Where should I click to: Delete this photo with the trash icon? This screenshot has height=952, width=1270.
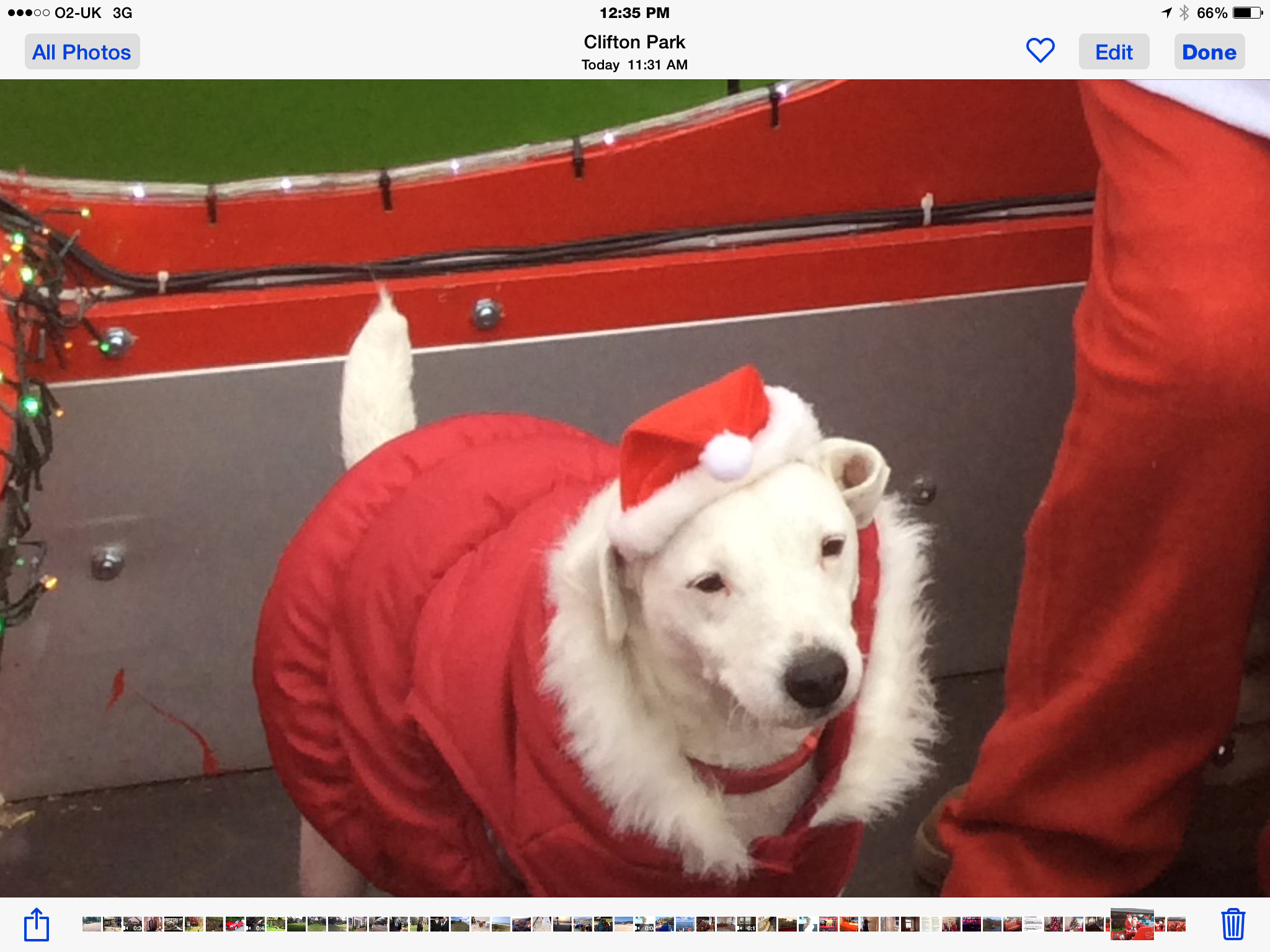click(x=1233, y=924)
